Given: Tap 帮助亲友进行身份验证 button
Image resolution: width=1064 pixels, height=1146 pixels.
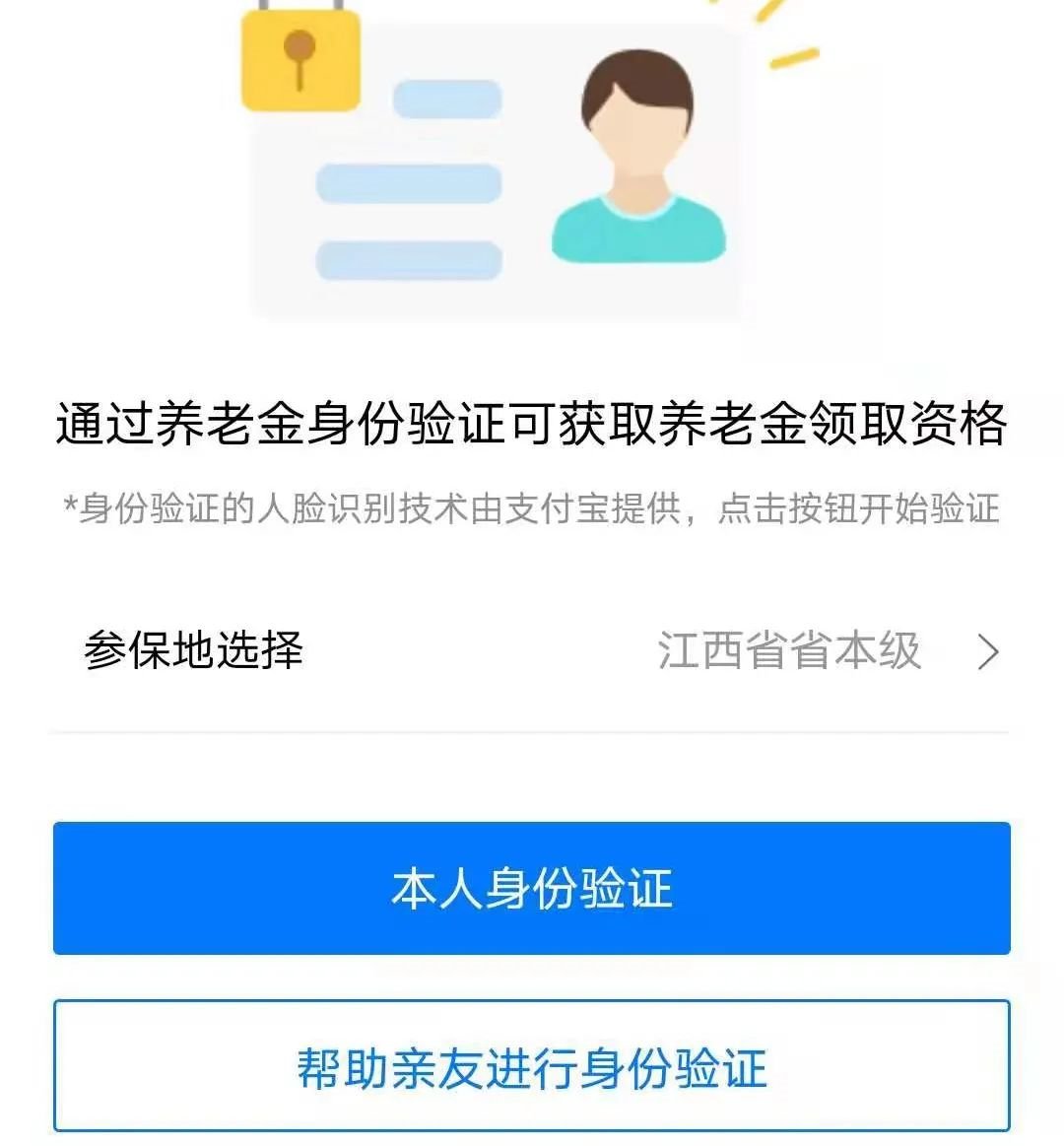Looking at the screenshot, I should (532, 1066).
